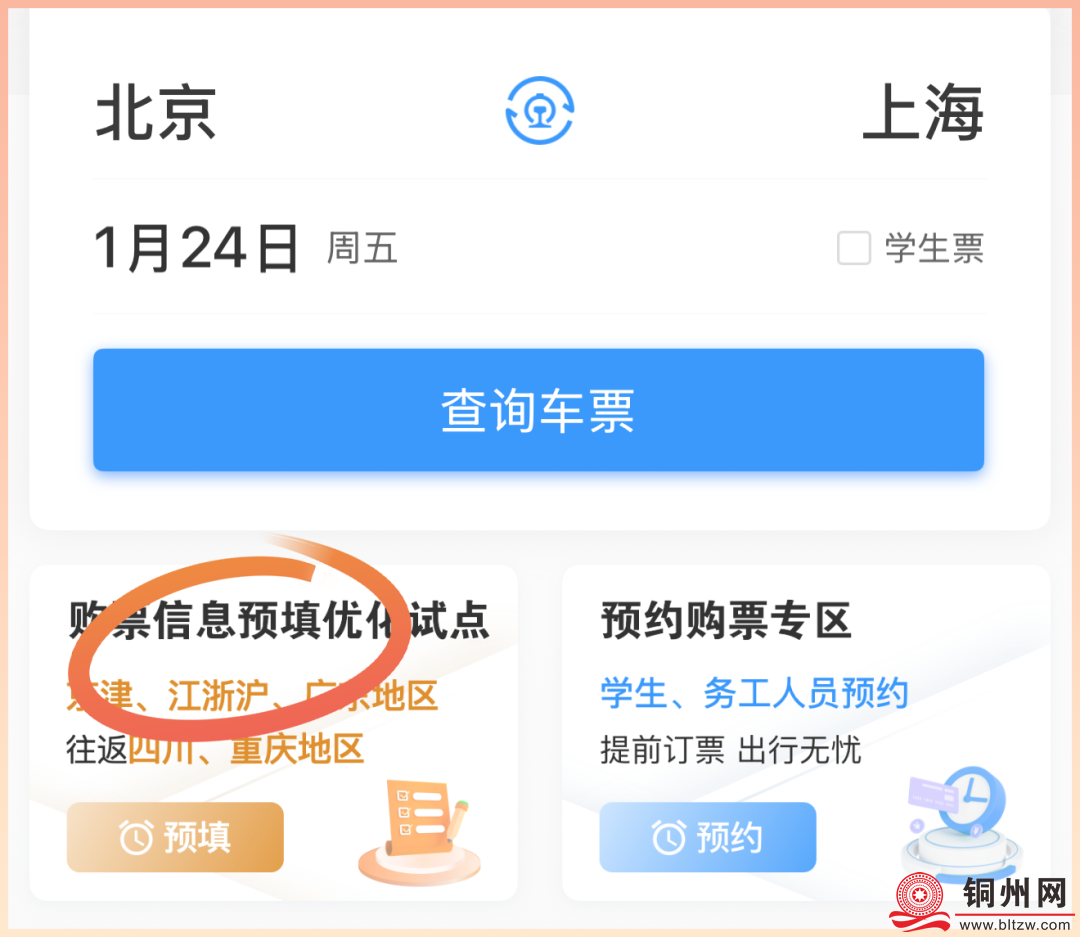Change arrival city 上海
Screen dimensions: 1080x937
click(922, 112)
